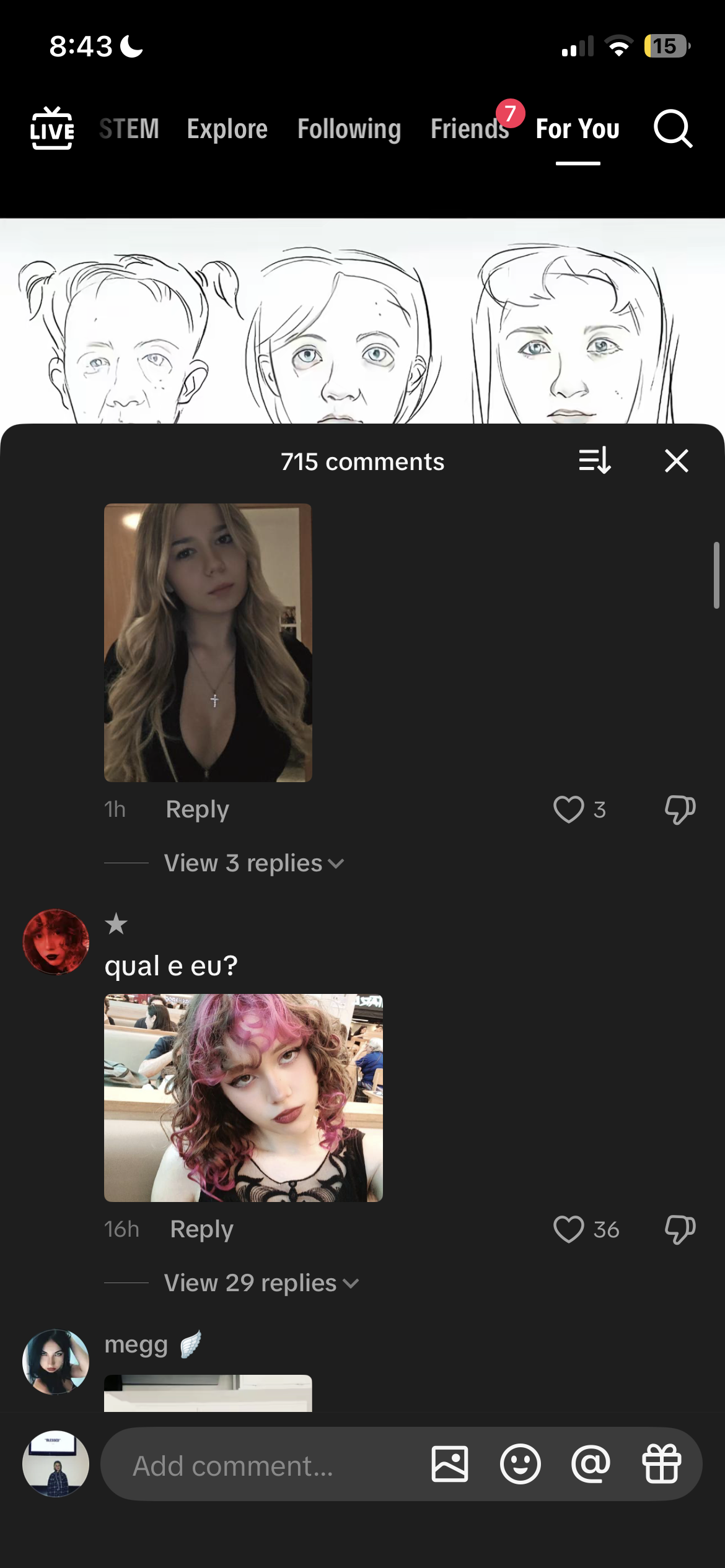Reply to the 1h old comment
Viewport: 725px width, 1568px height.
pos(197,809)
